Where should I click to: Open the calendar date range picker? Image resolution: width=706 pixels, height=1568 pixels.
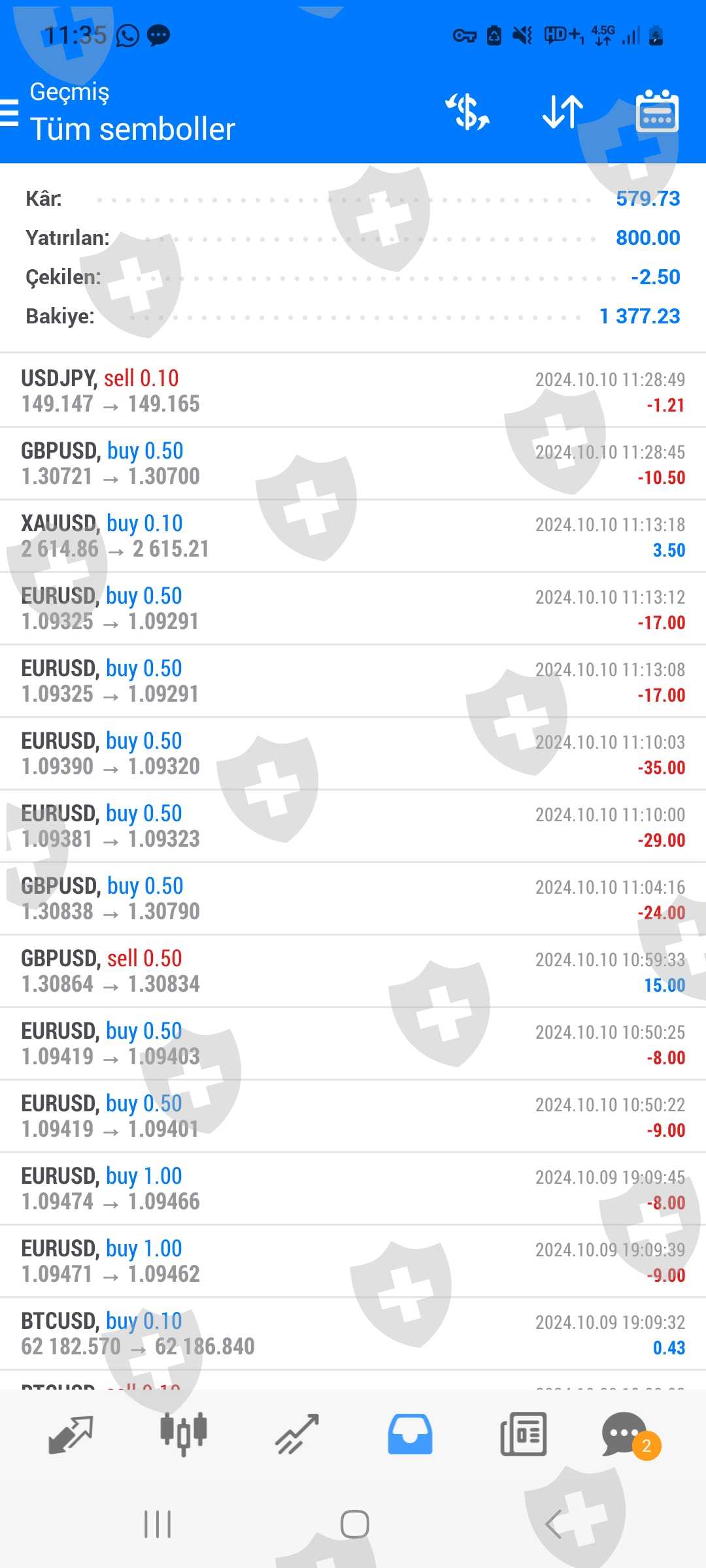656,112
